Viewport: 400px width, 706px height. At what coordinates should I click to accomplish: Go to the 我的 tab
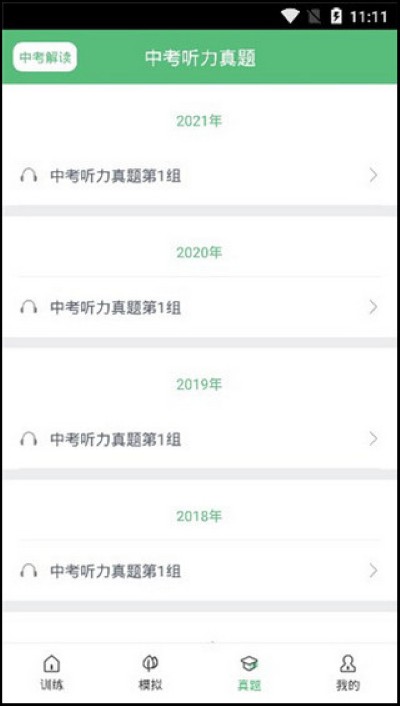(x=348, y=673)
